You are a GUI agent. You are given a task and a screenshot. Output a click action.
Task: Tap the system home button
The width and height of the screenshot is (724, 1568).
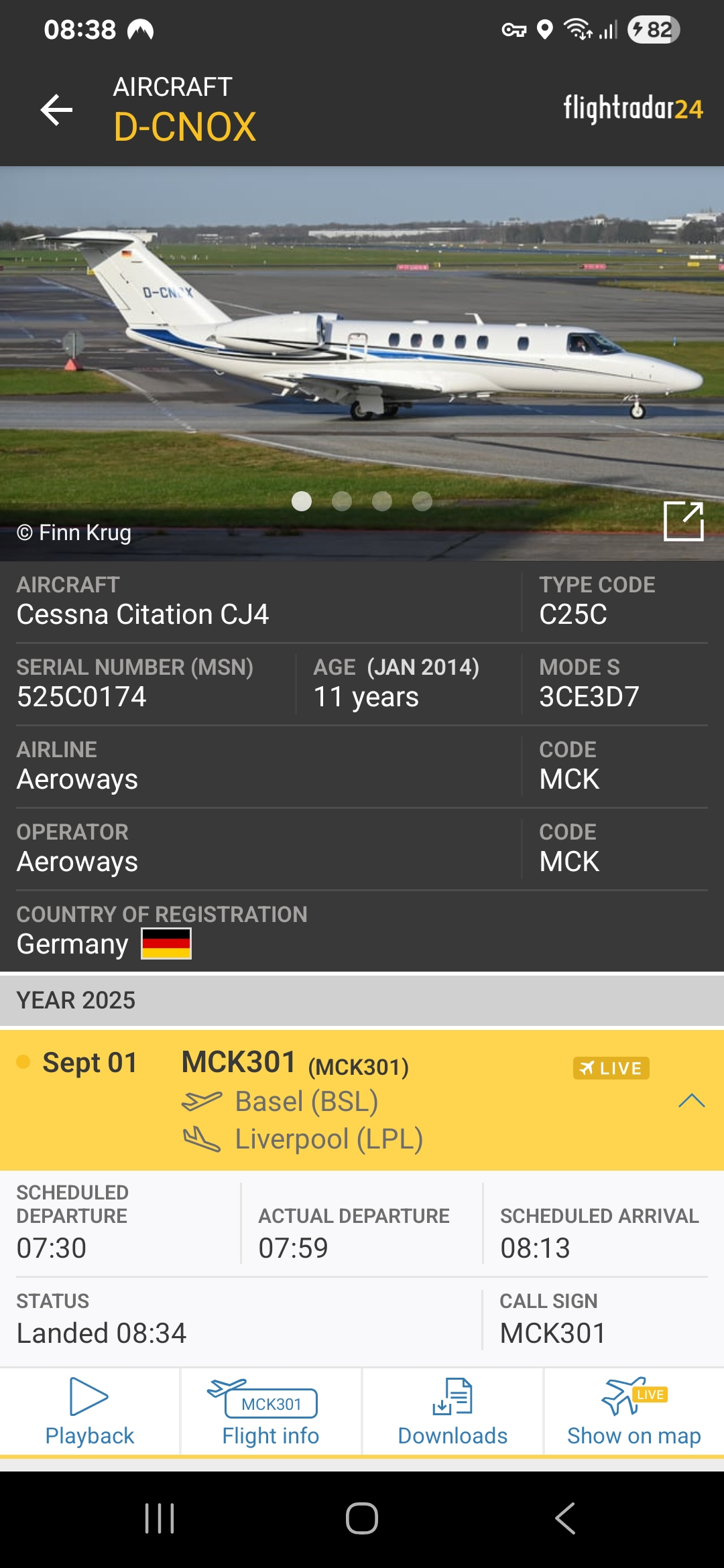(362, 1518)
